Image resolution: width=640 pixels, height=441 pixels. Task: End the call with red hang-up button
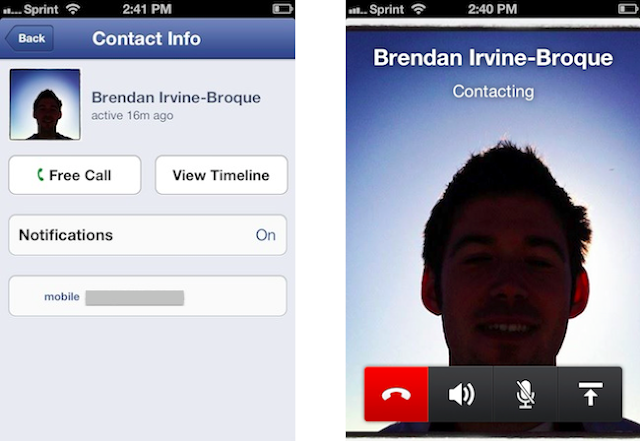pos(396,394)
